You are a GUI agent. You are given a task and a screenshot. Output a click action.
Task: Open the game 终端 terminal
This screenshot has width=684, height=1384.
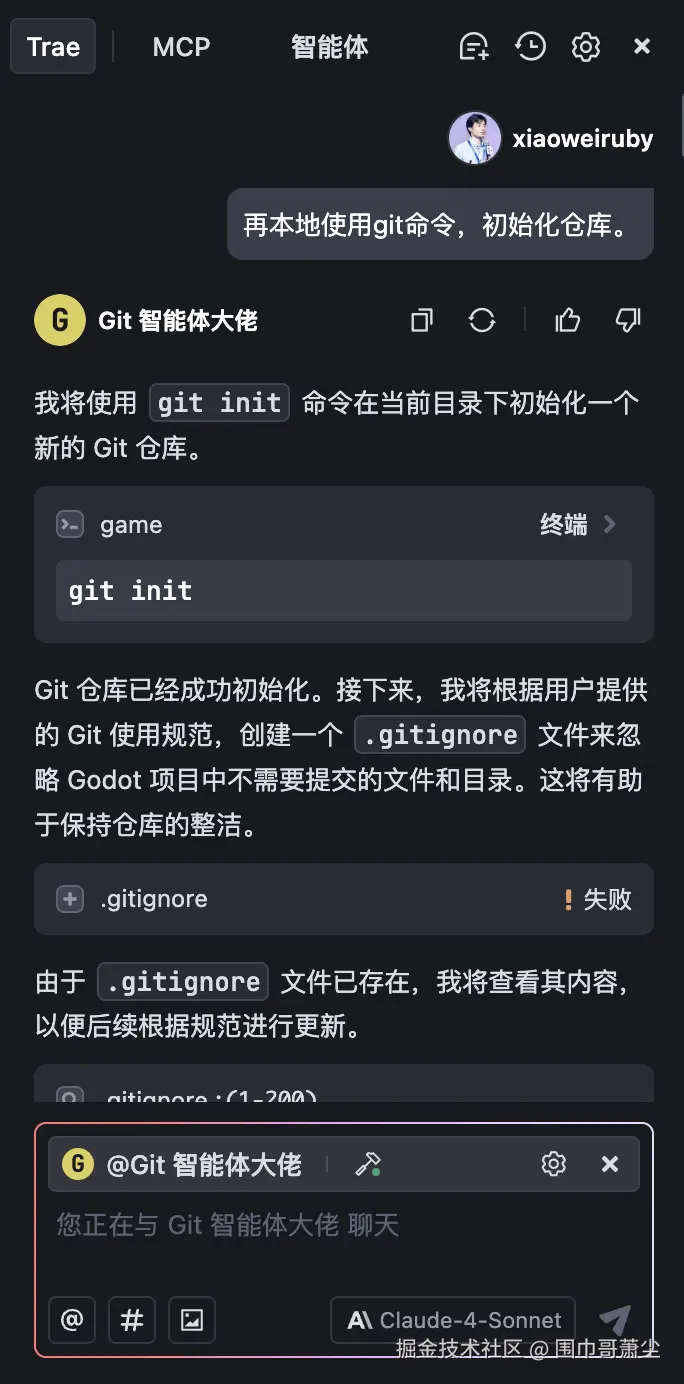click(x=578, y=525)
